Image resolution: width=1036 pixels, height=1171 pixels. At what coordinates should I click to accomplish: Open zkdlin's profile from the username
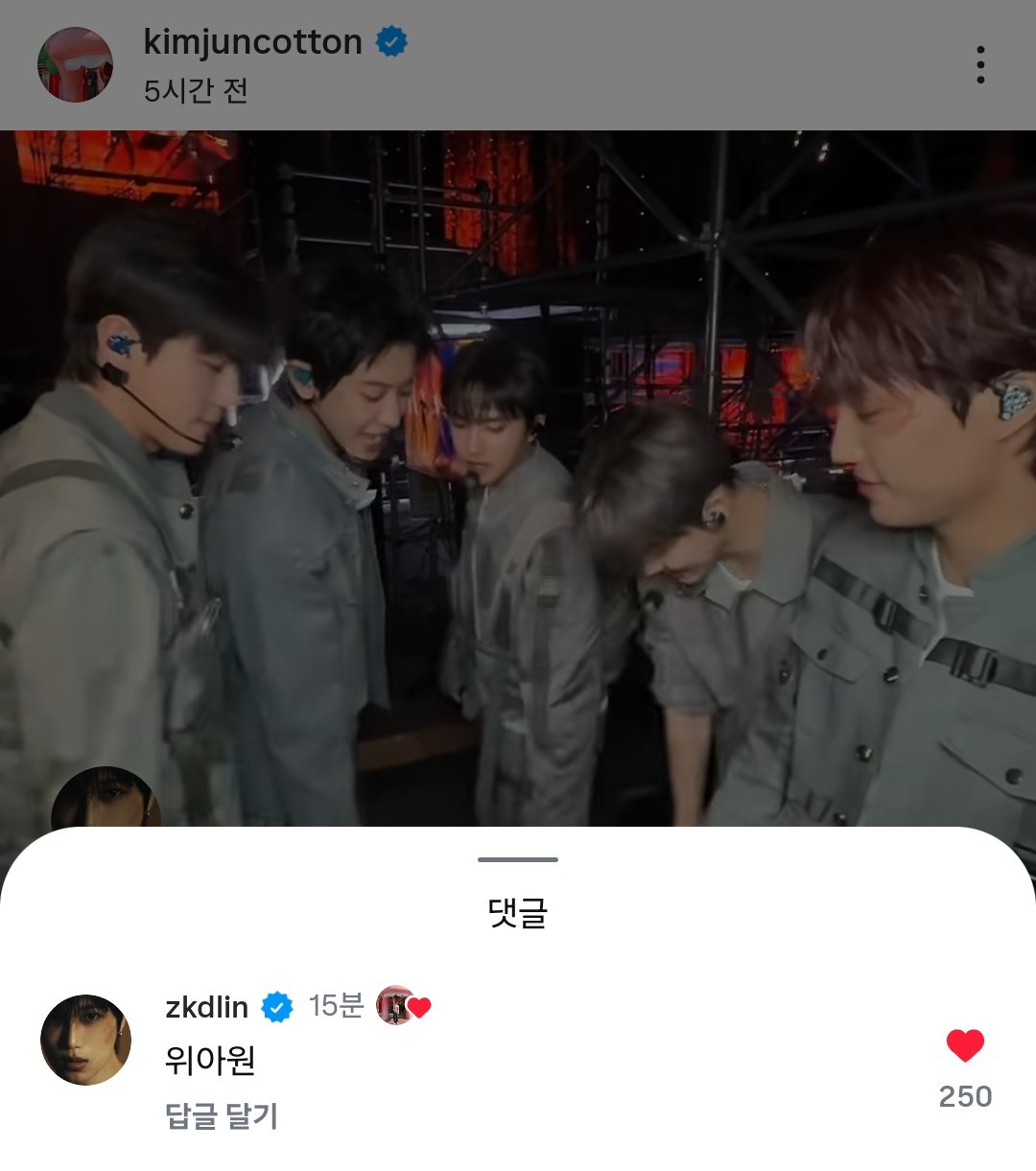pos(207,1007)
